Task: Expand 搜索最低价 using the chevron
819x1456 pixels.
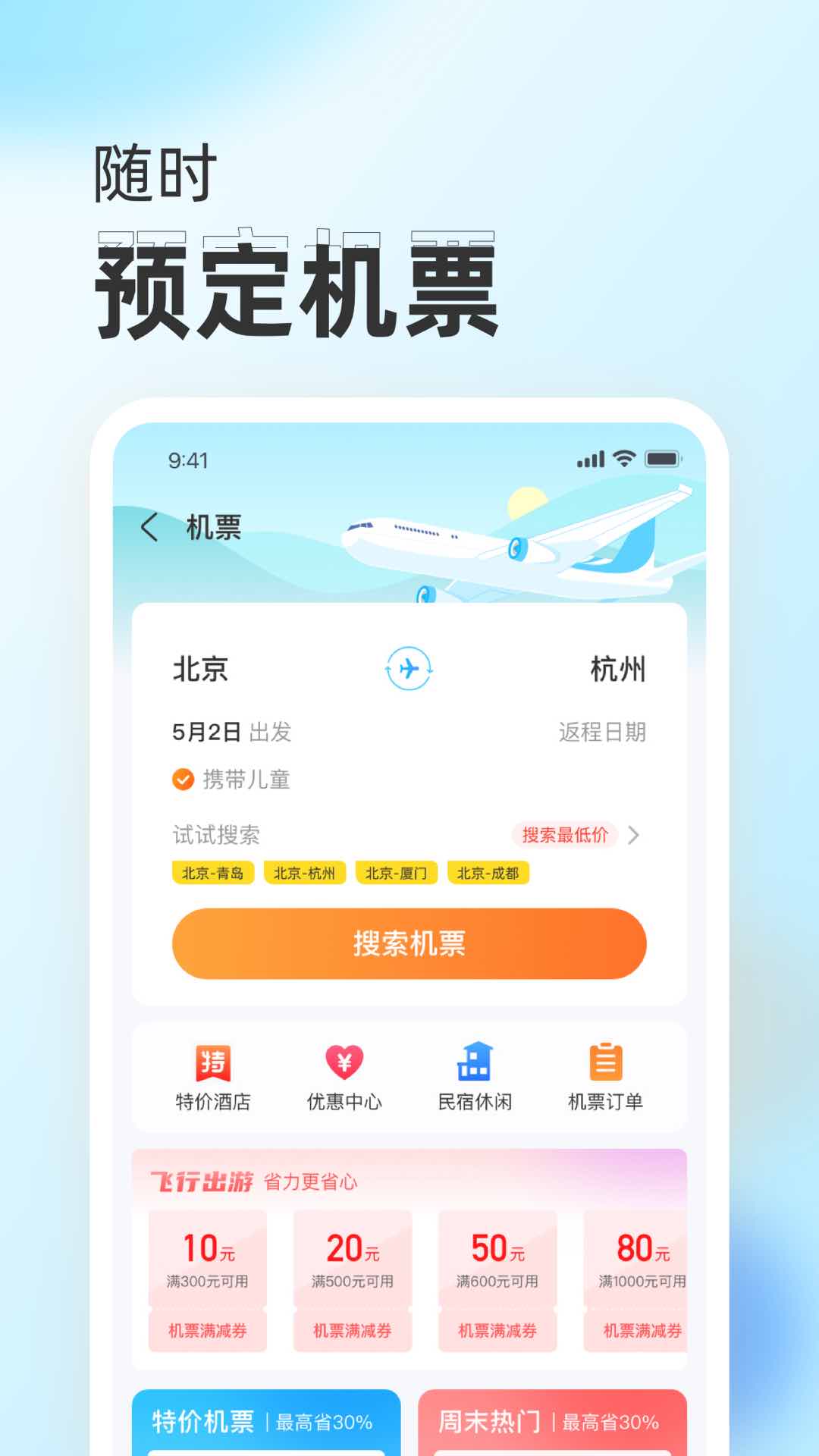Action: pos(635,834)
